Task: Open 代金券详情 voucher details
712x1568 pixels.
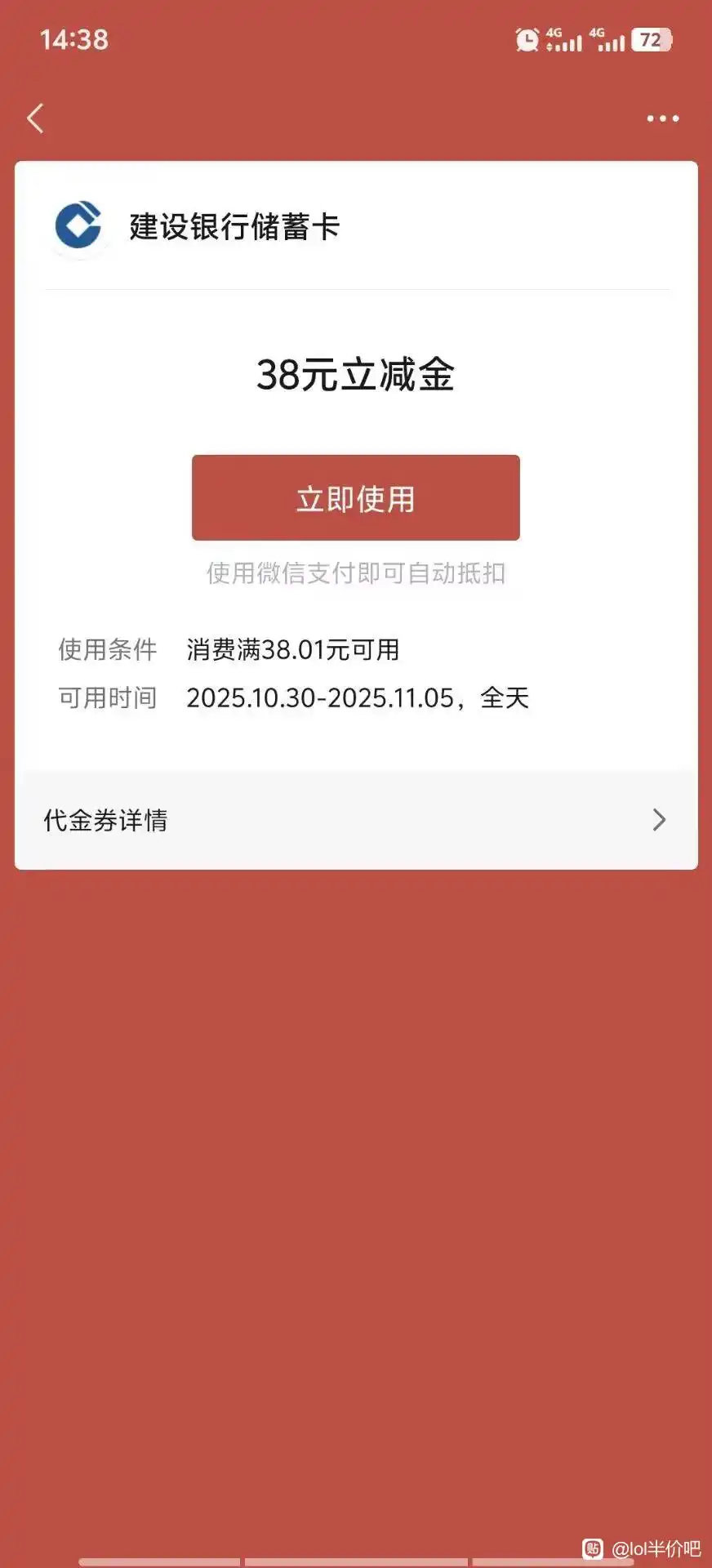Action: [x=107, y=820]
